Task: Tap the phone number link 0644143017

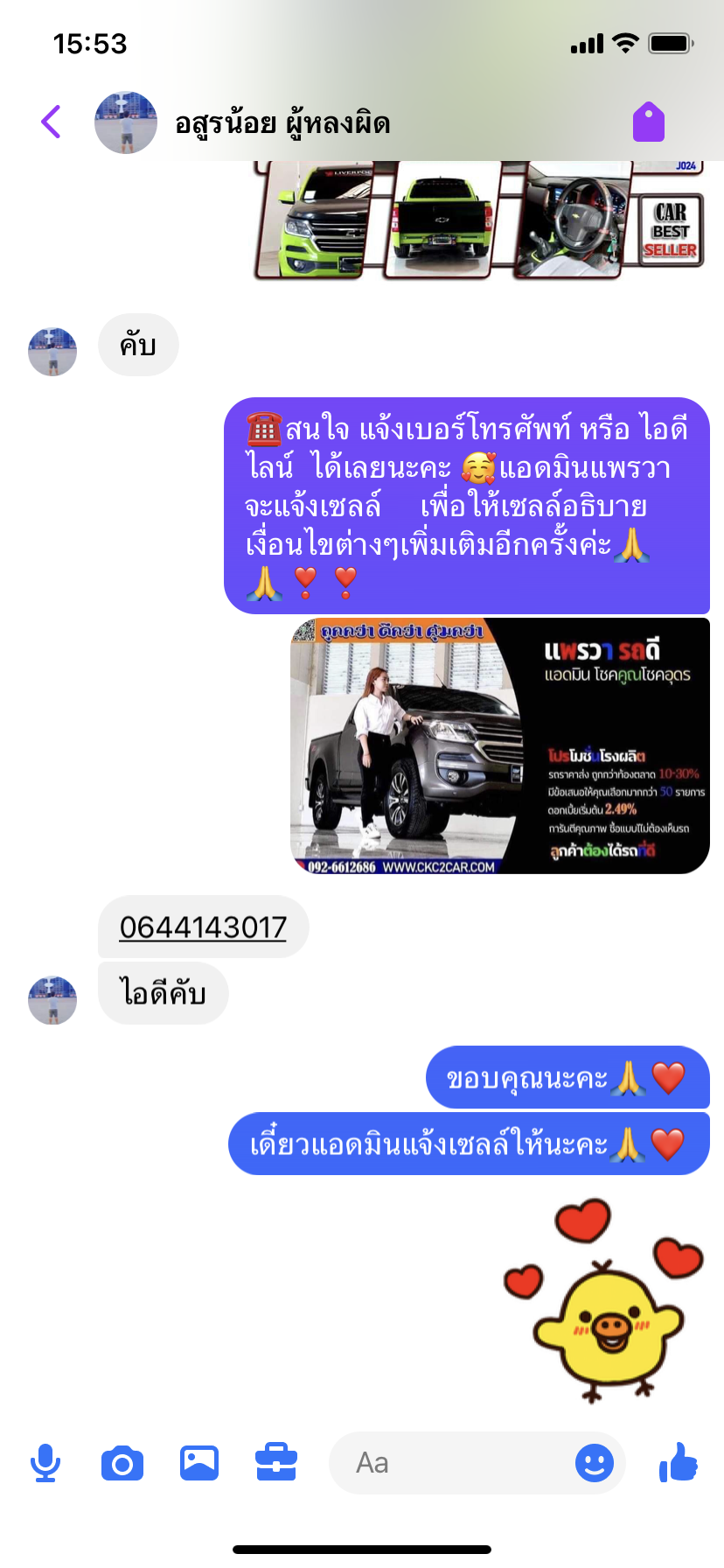Action: pyautogui.click(x=203, y=927)
